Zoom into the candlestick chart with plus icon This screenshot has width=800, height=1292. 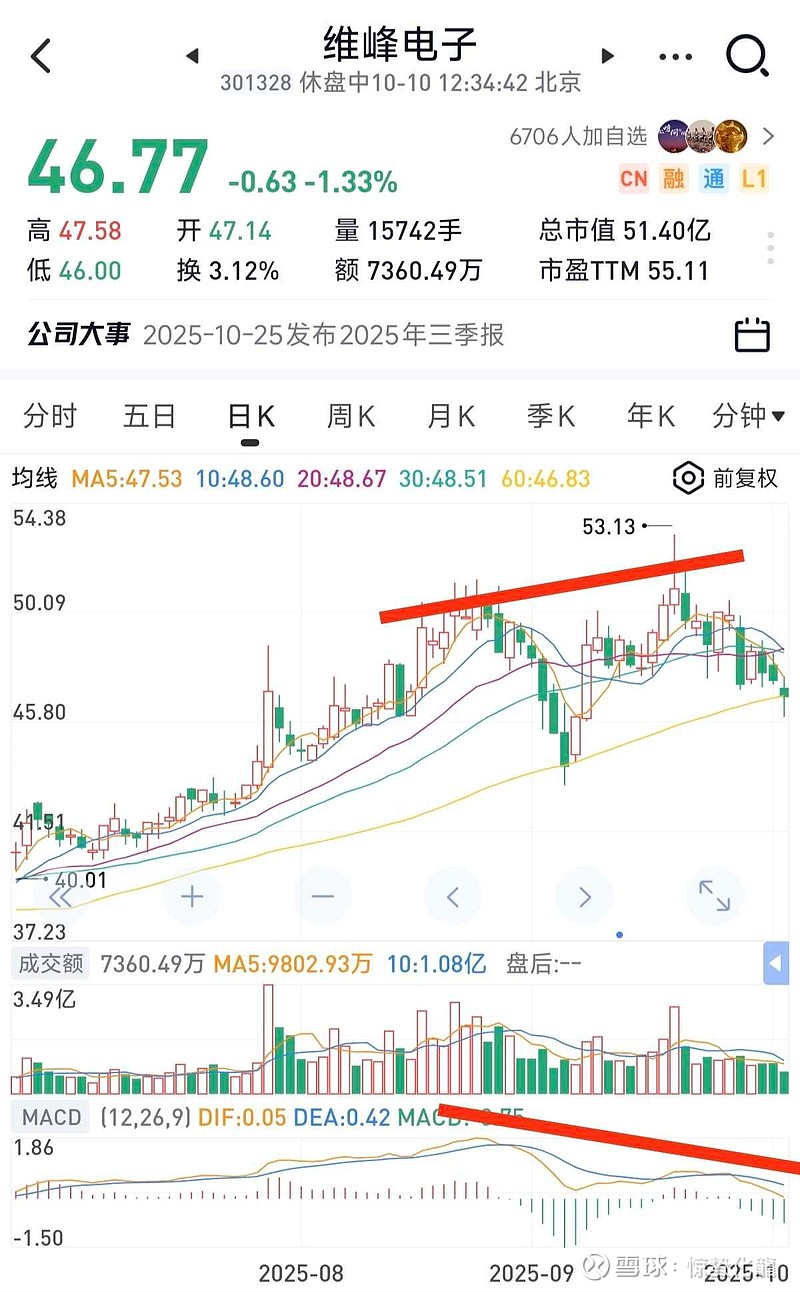tap(192, 896)
